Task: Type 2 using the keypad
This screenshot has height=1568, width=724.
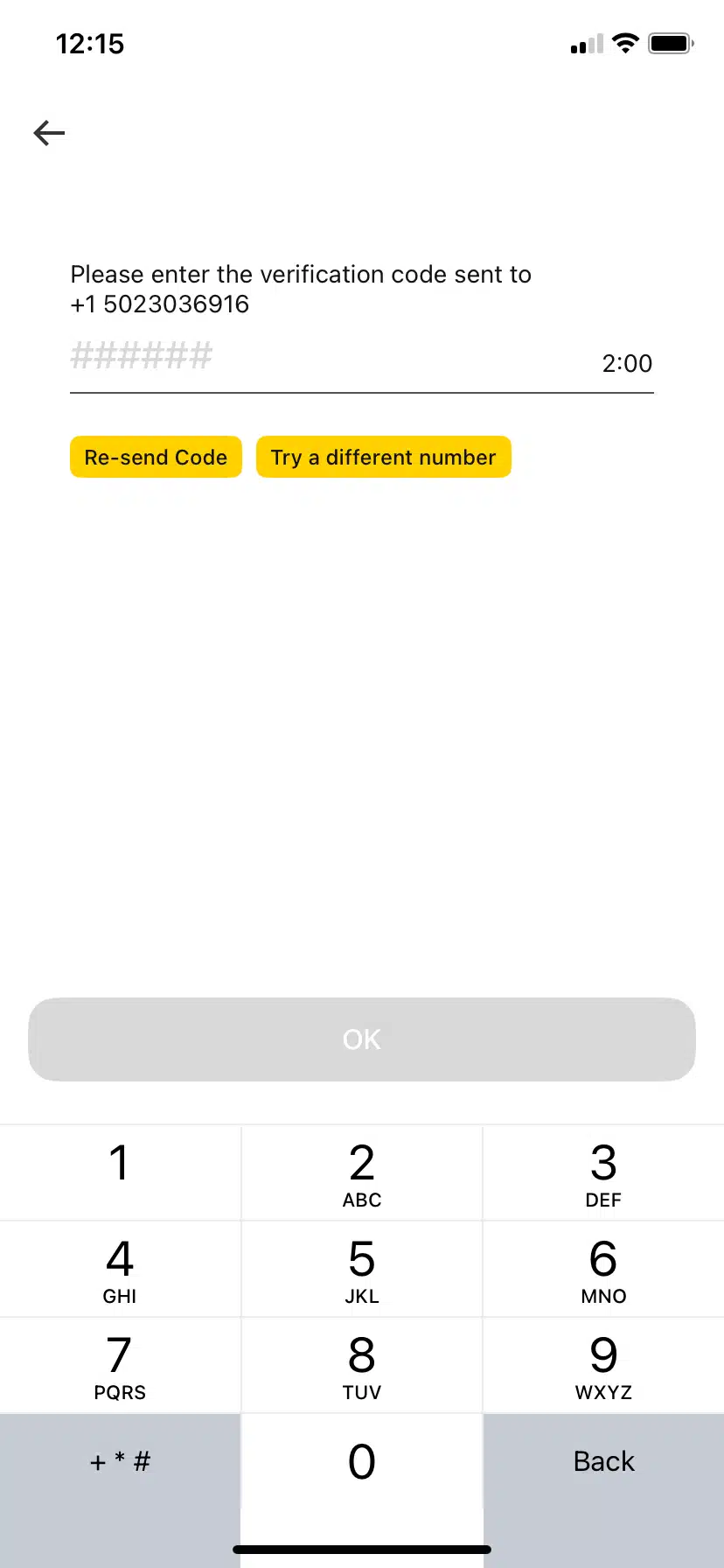Action: click(x=362, y=1172)
